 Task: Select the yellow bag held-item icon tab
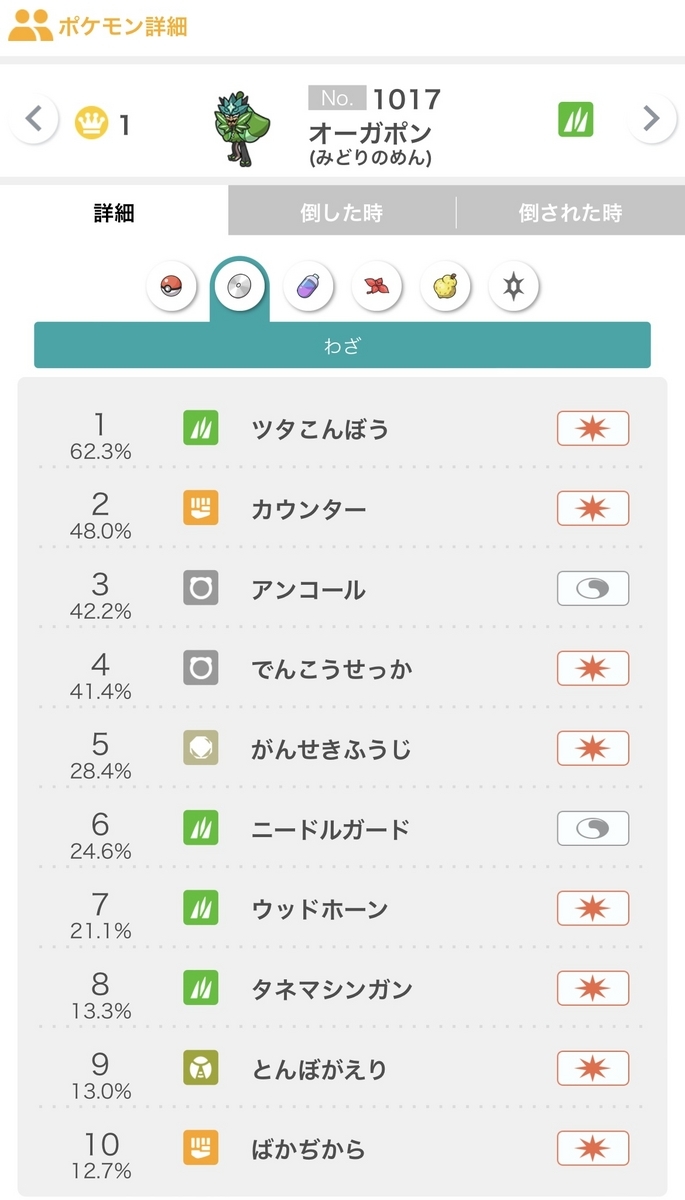tap(445, 288)
